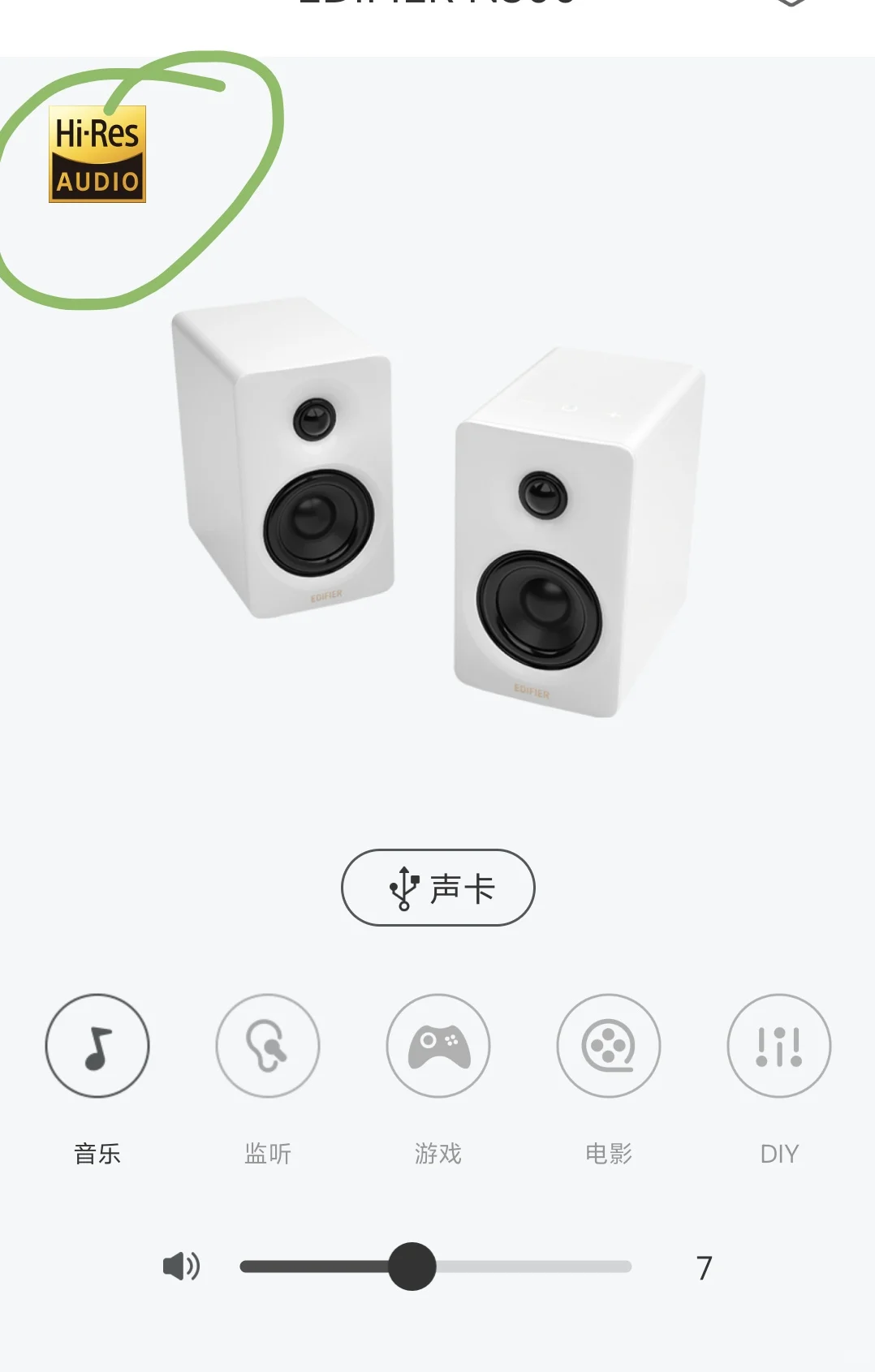Open the DIY equalizer faders icon
The height and width of the screenshot is (1372, 875).
tap(778, 1046)
